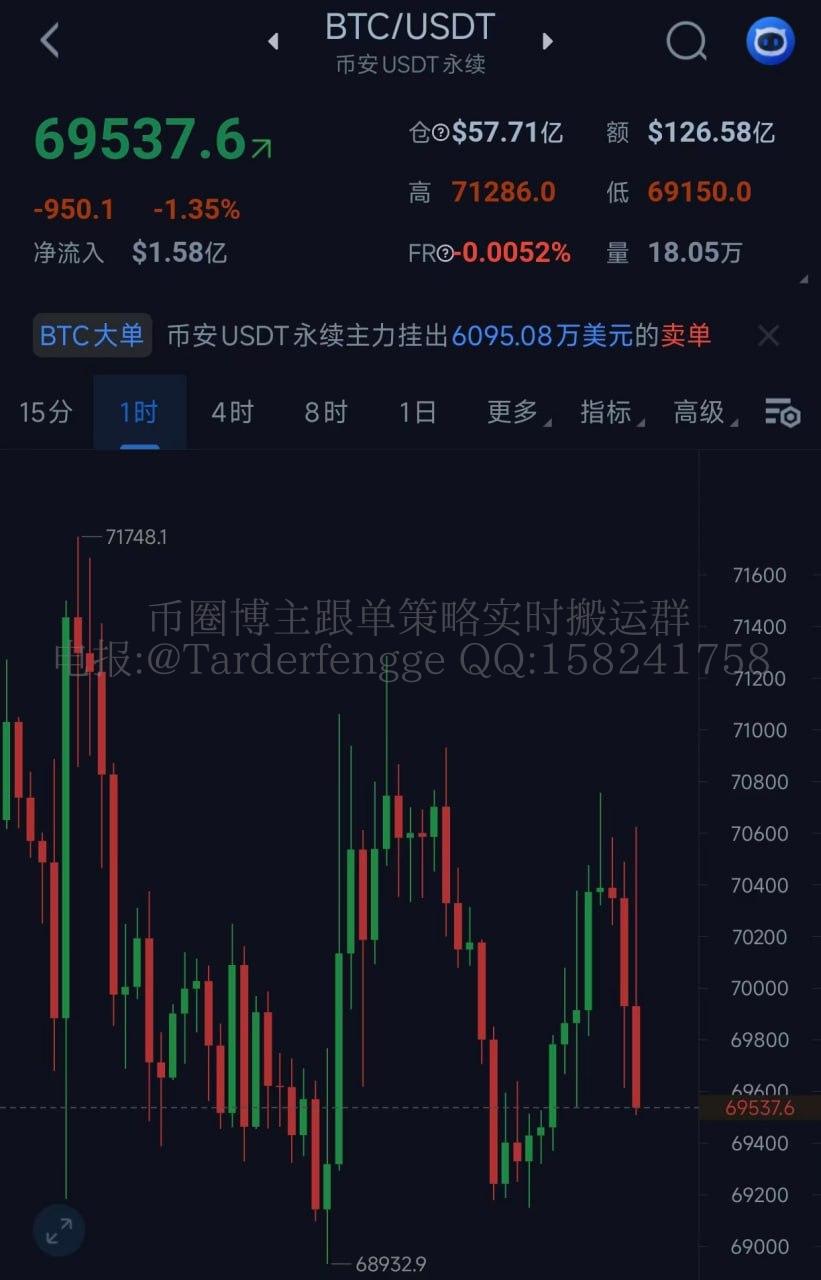821x1280 pixels.
Task: Open the BTC大单 sell order alert
Action: [x=438, y=335]
